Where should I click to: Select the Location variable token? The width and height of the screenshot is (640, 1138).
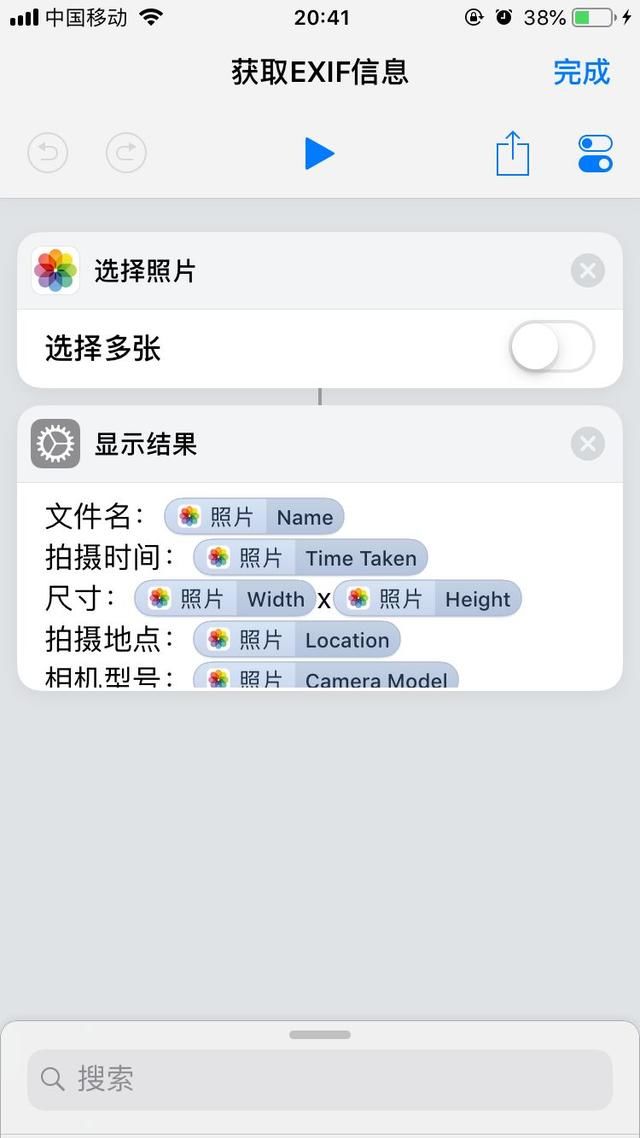pos(297,639)
